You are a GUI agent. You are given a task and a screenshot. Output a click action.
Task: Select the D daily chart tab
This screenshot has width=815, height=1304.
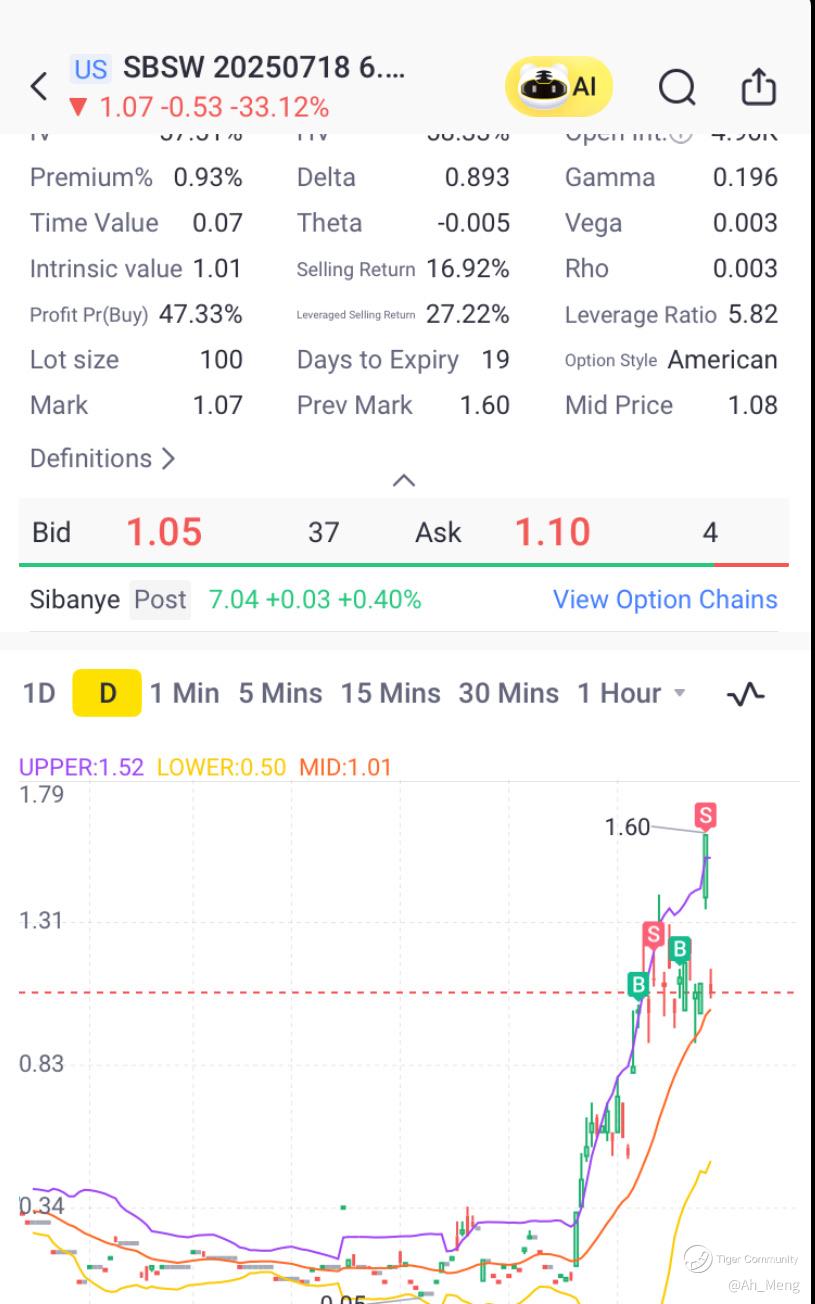pos(107,693)
